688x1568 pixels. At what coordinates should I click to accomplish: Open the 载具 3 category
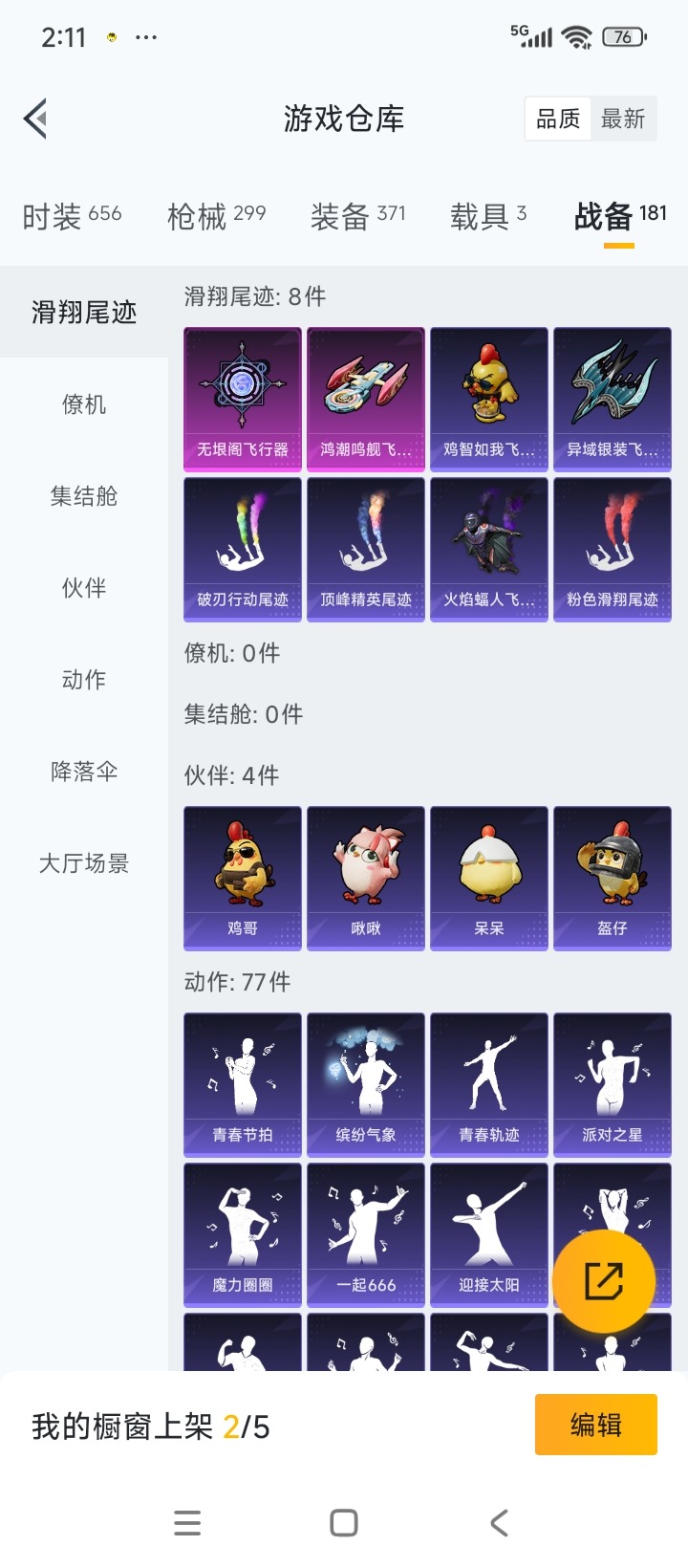(x=486, y=216)
